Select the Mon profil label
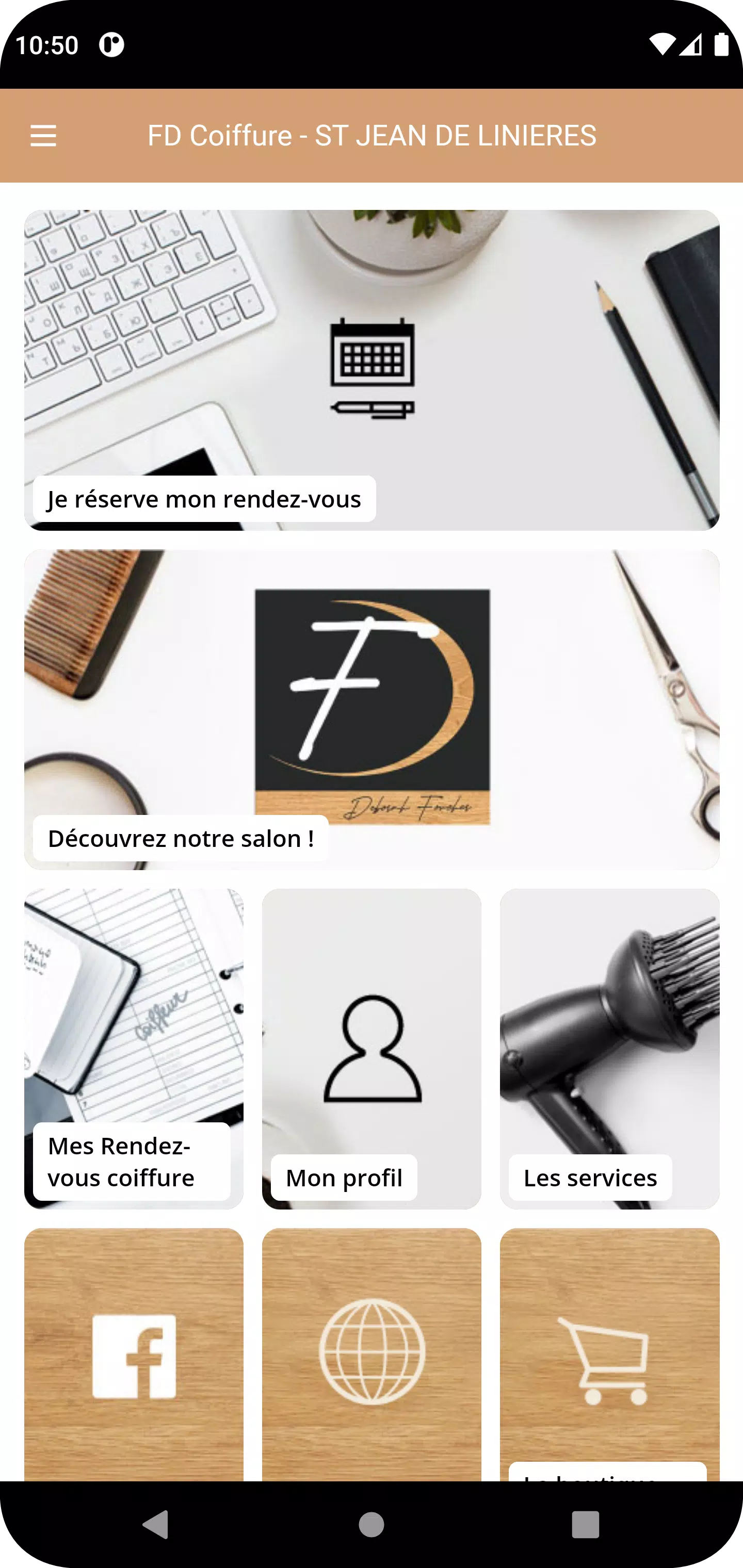 pos(343,1178)
